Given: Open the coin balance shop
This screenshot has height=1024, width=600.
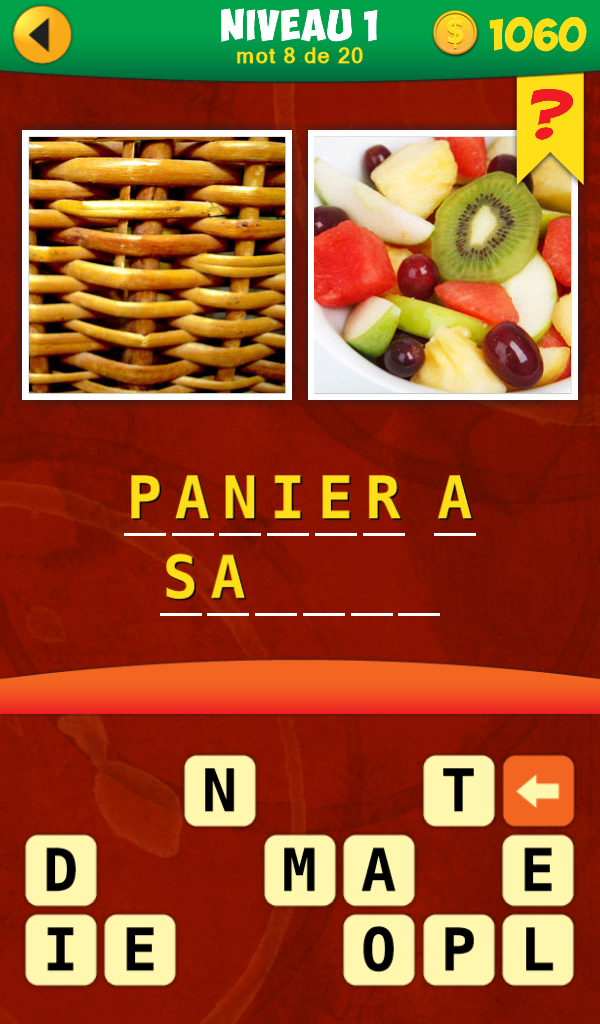Looking at the screenshot, I should pyautogui.click(x=510, y=35).
